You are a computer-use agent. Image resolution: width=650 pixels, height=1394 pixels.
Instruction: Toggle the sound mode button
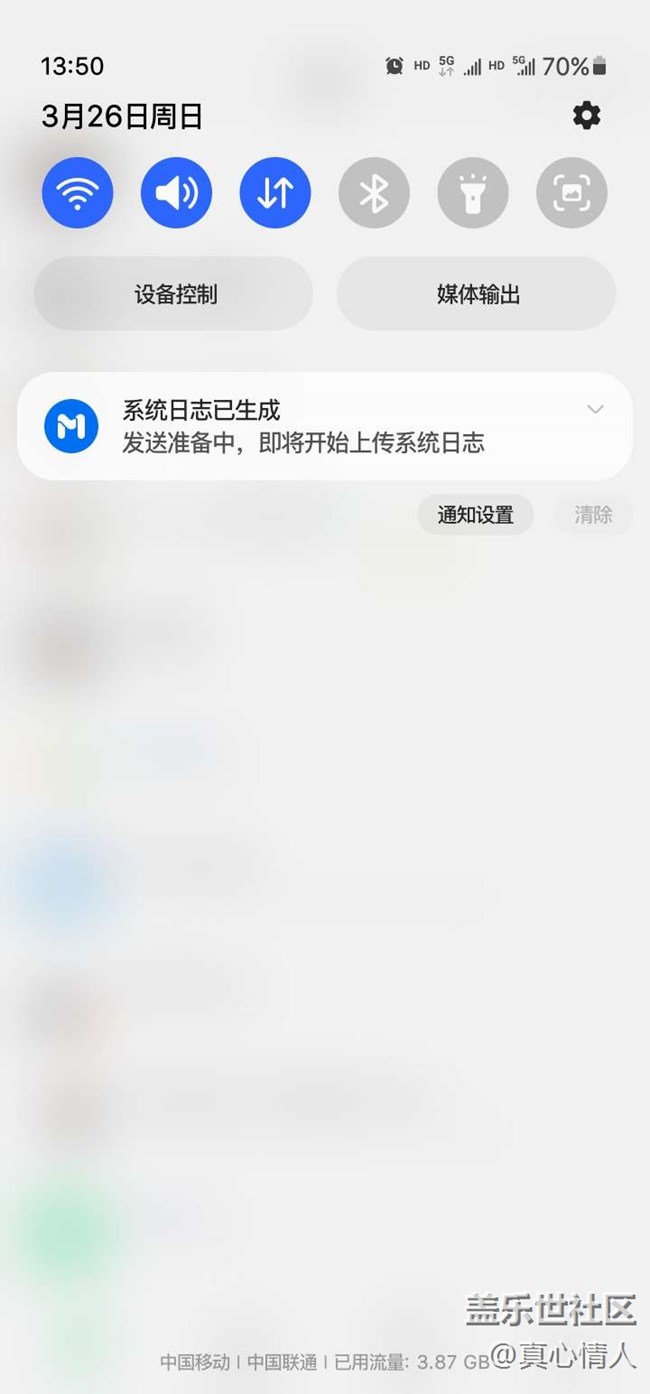(176, 193)
